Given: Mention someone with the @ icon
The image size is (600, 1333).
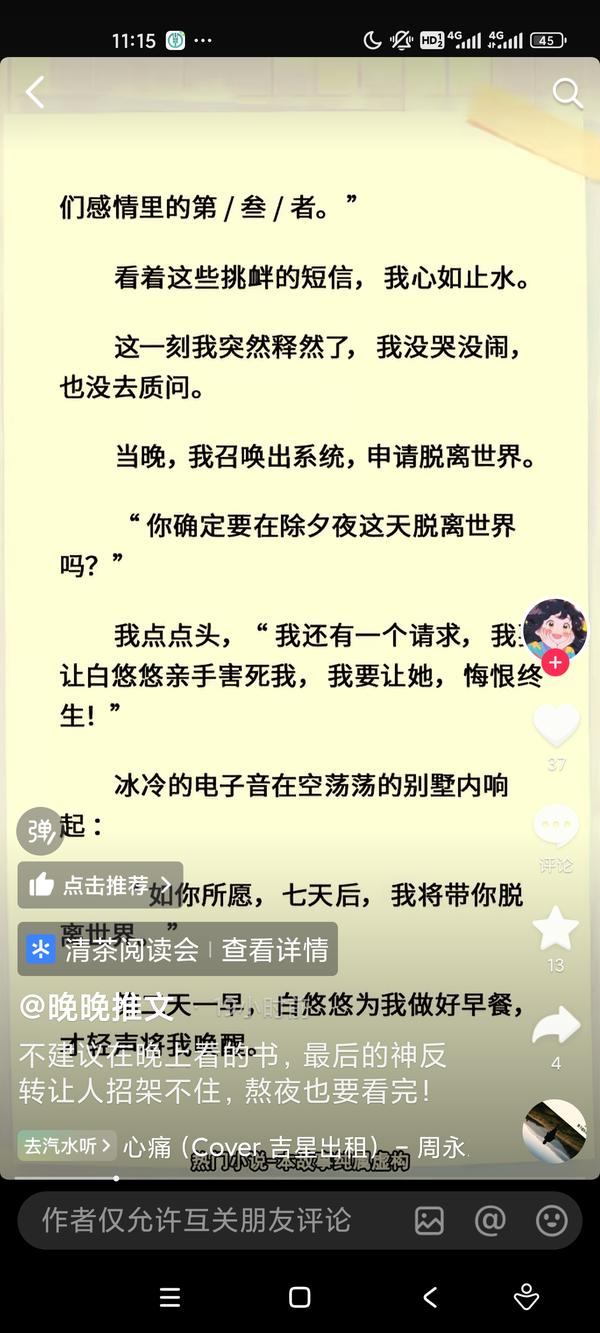Looking at the screenshot, I should coord(490,1220).
